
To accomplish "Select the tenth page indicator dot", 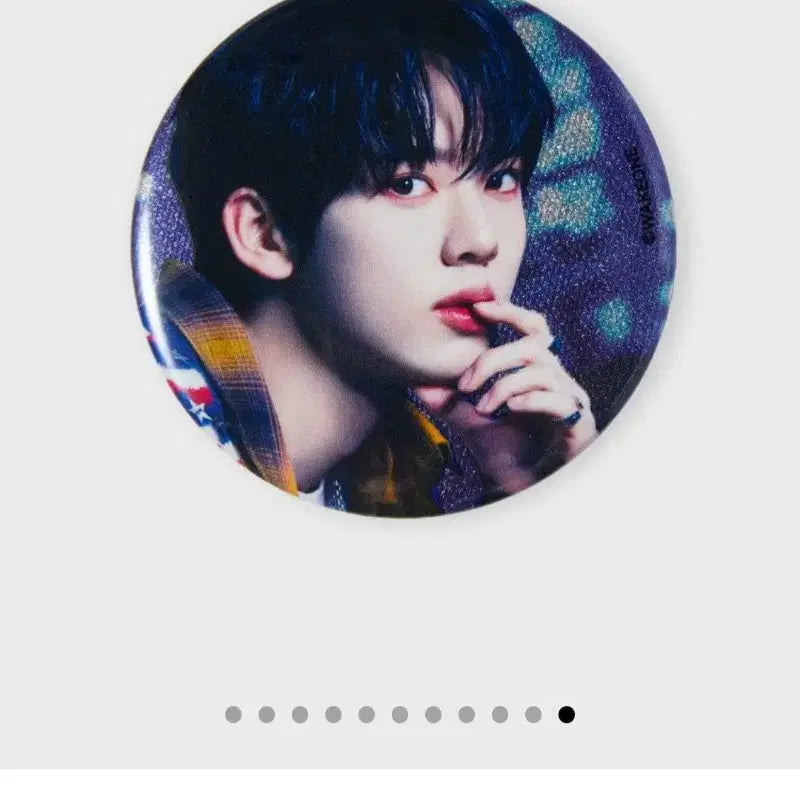I will click(533, 714).
